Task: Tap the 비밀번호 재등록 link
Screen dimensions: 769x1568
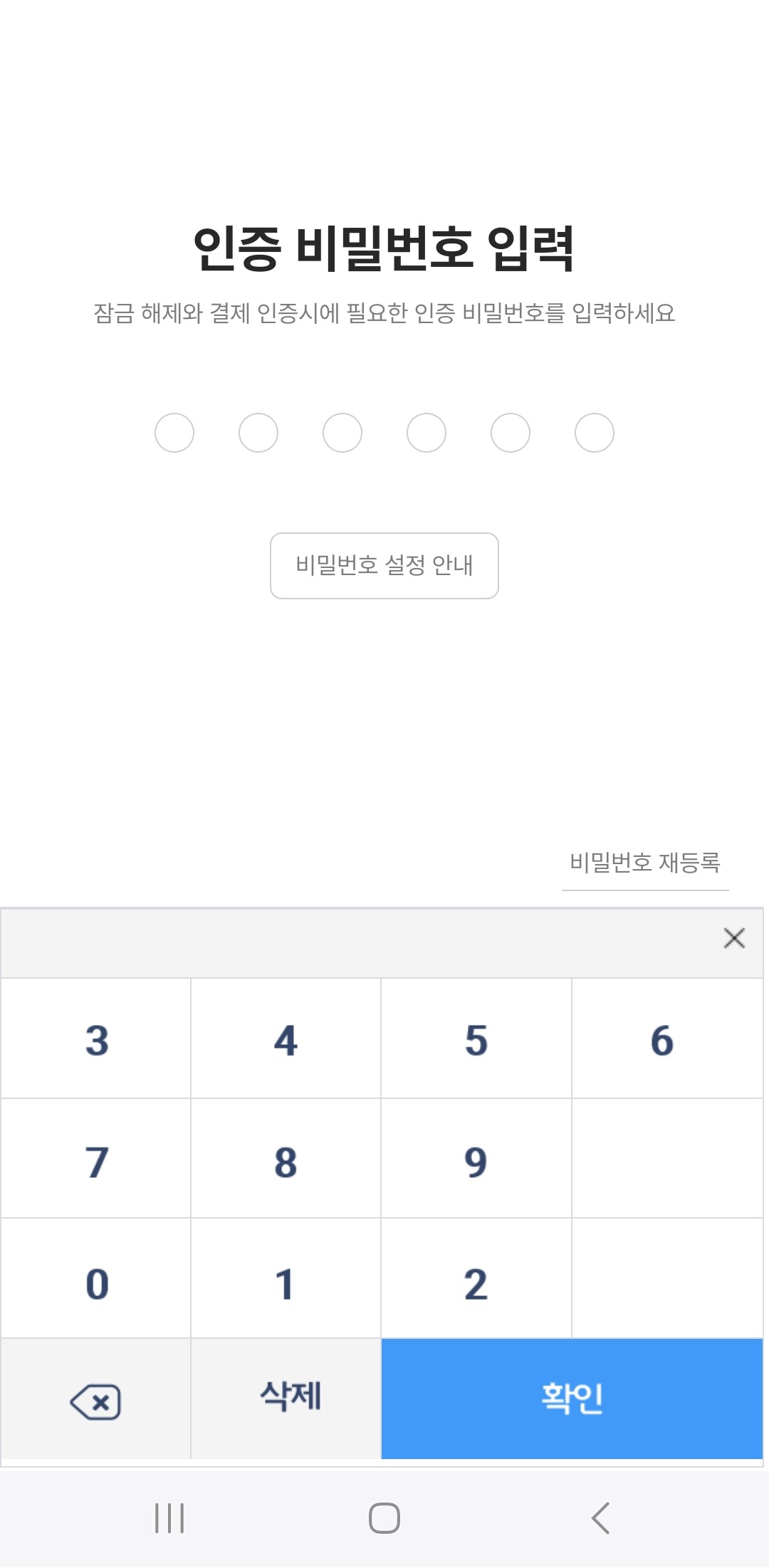Action: pos(645,863)
